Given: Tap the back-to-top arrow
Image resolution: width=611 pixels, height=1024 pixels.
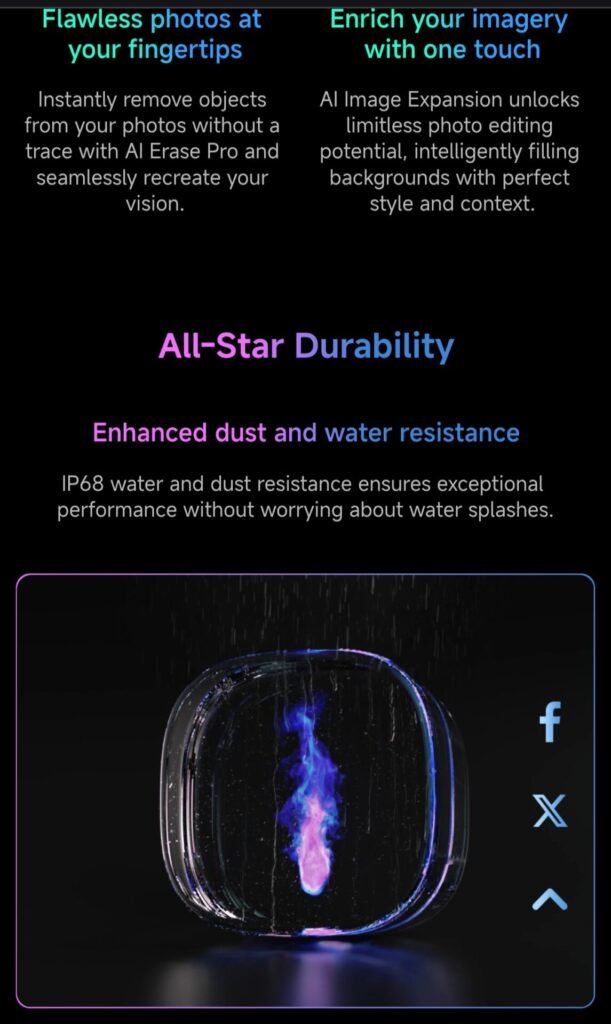Looking at the screenshot, I should (x=549, y=899).
